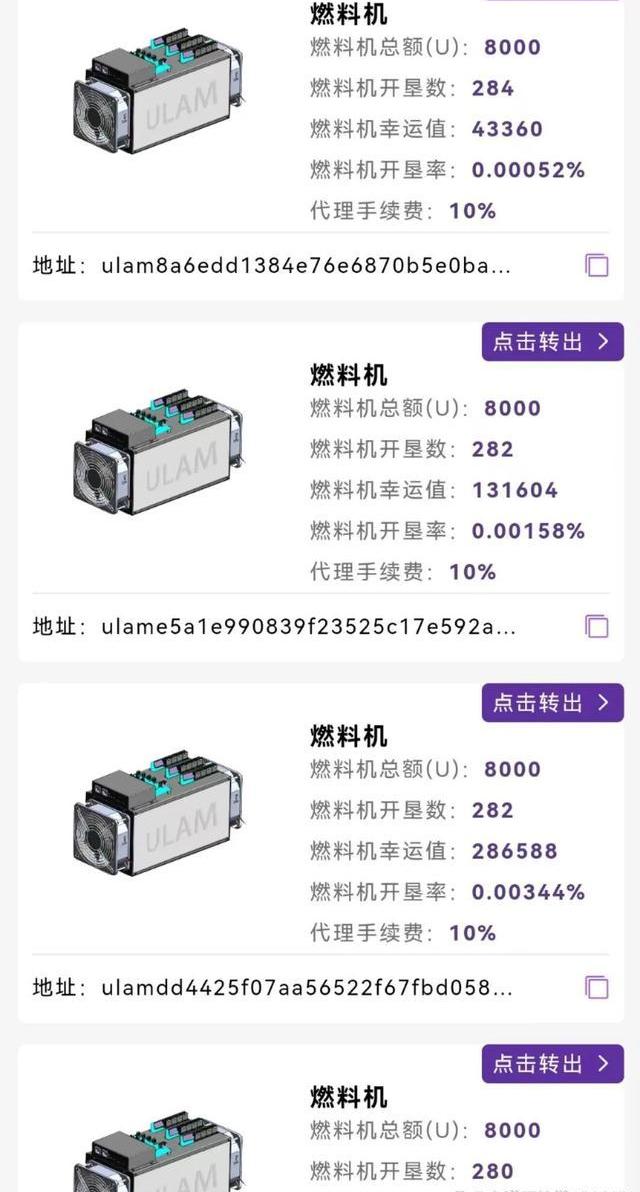The image size is (640, 1192).
Task: Tap 点击转出 on the card showing 280
Action: (552, 1063)
